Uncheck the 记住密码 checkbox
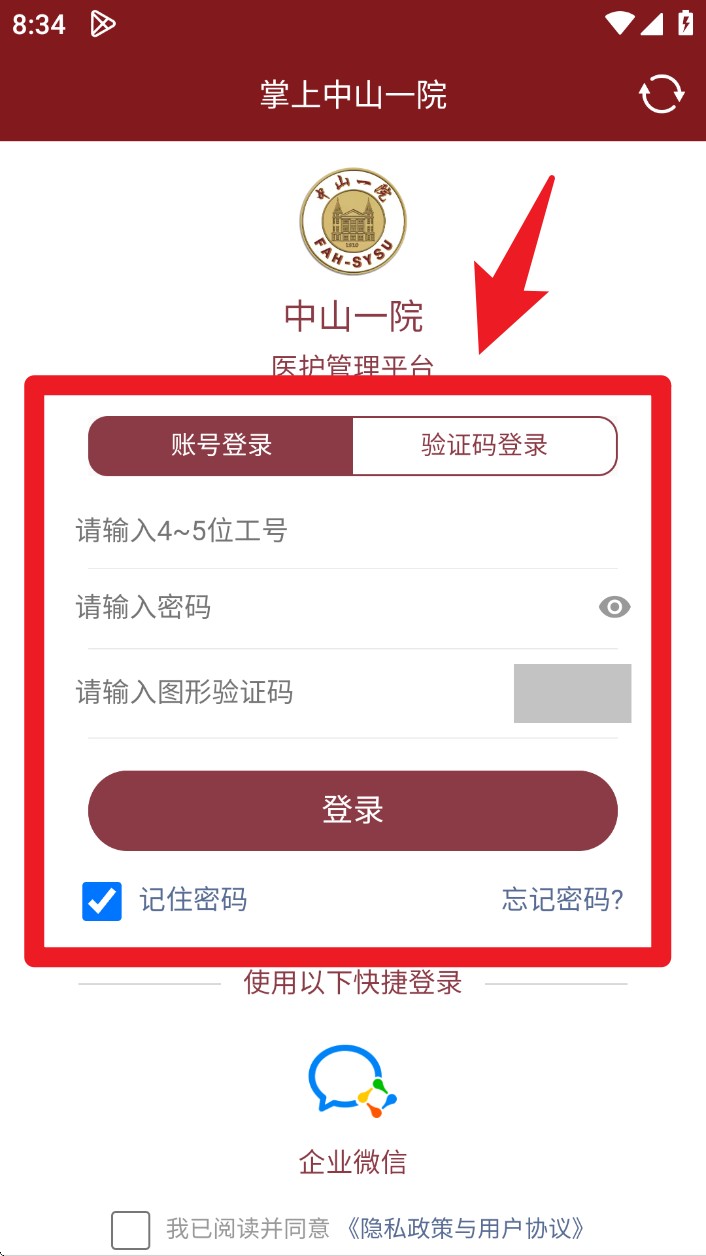The height and width of the screenshot is (1256, 706). [102, 901]
